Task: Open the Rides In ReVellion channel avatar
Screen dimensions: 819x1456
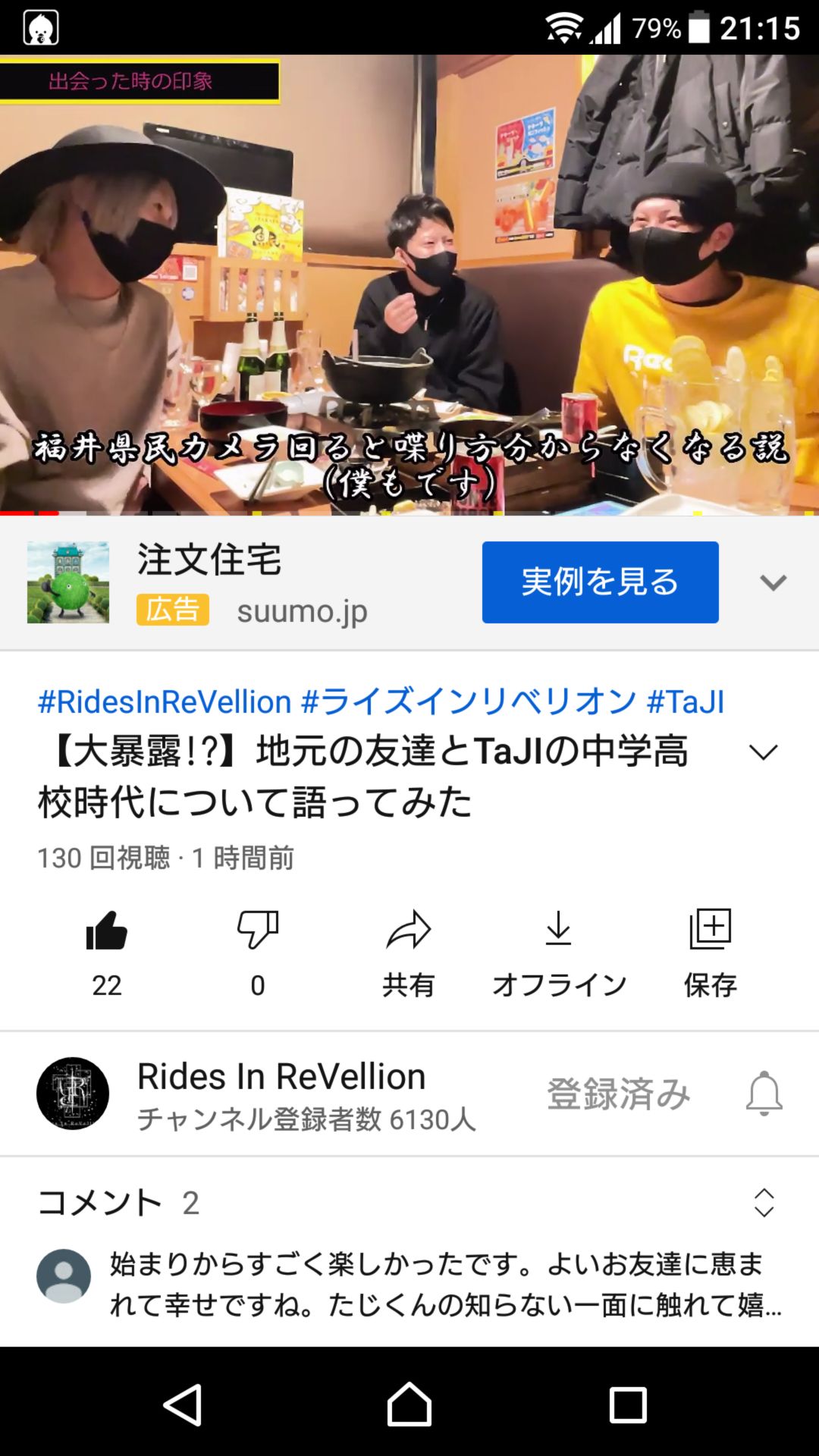Action: (73, 1094)
